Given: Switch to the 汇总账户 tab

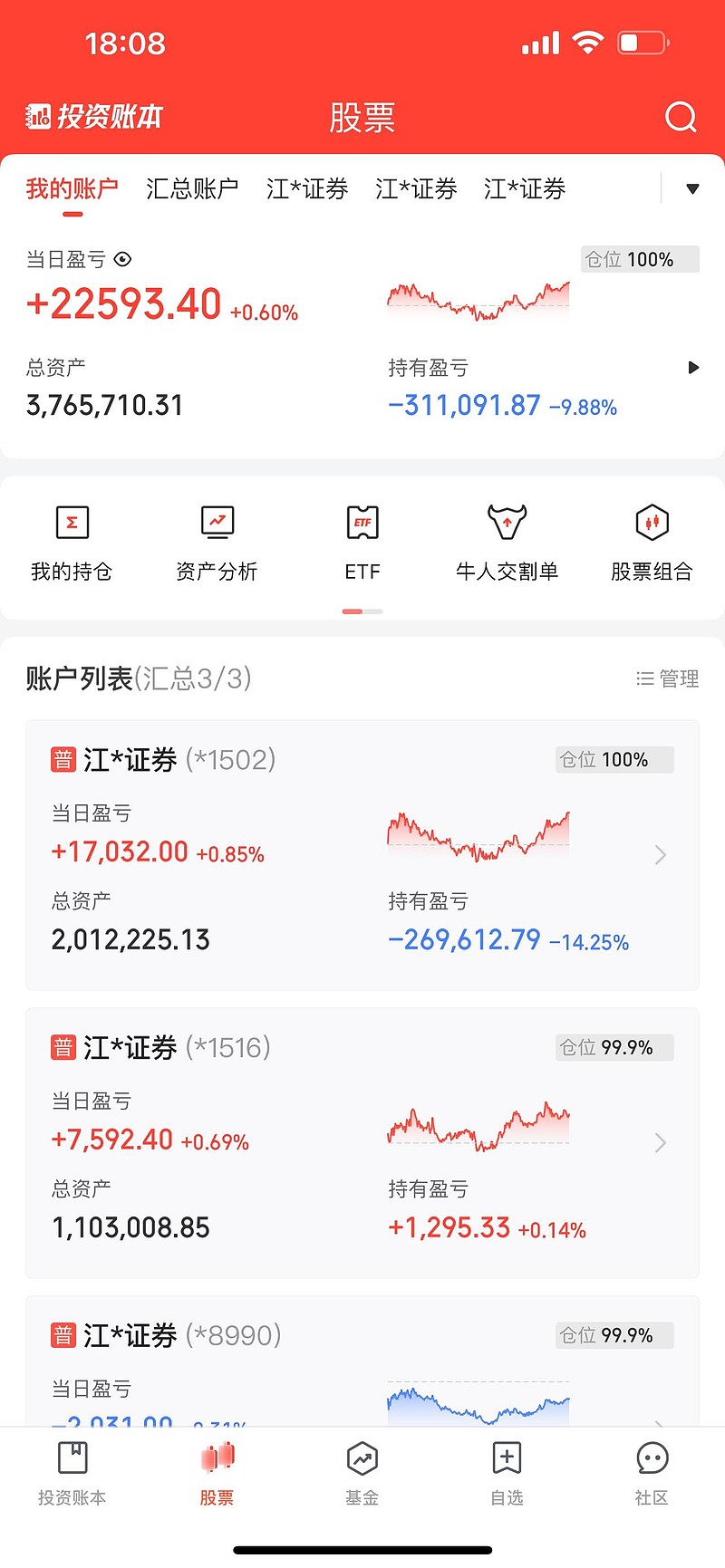Looking at the screenshot, I should click(x=191, y=188).
